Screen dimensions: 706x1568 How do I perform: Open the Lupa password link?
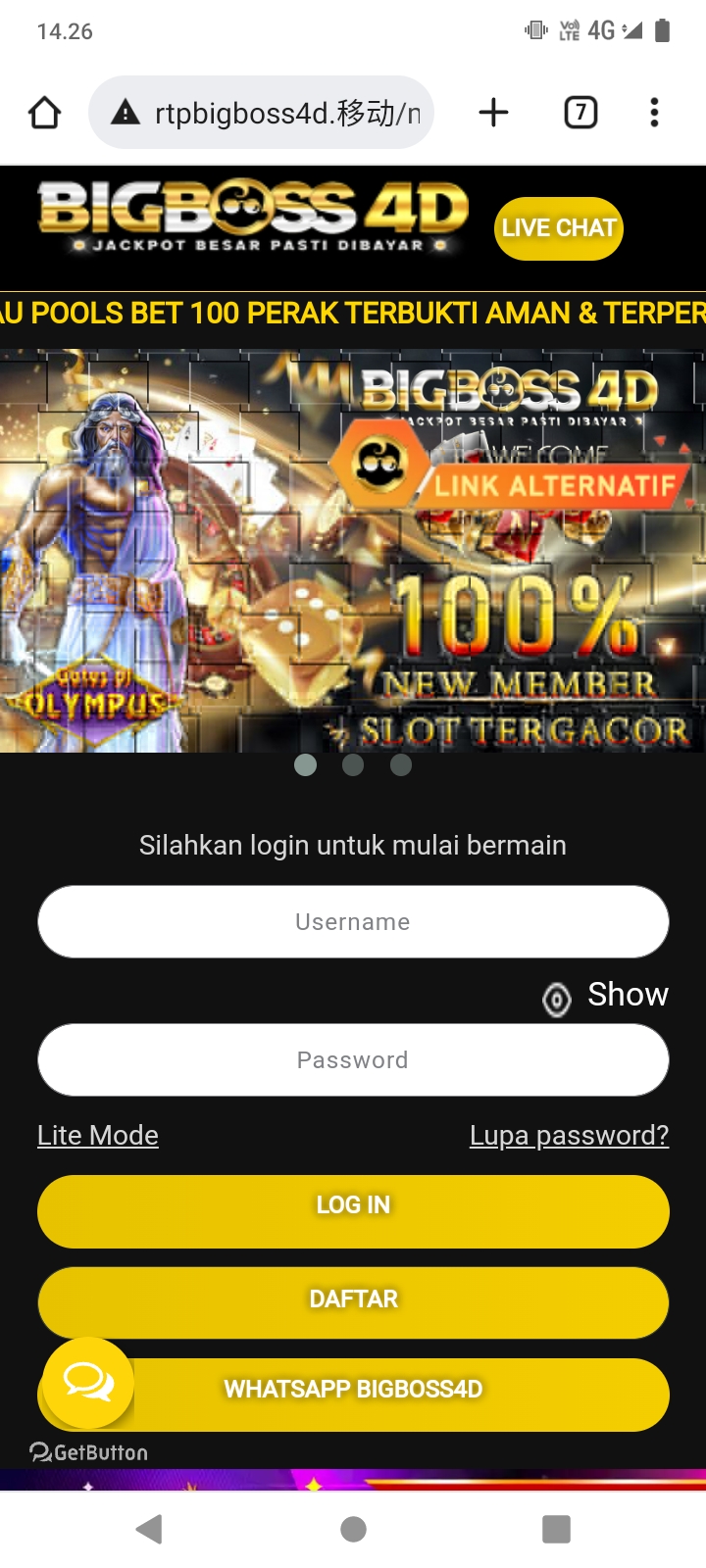(569, 1135)
